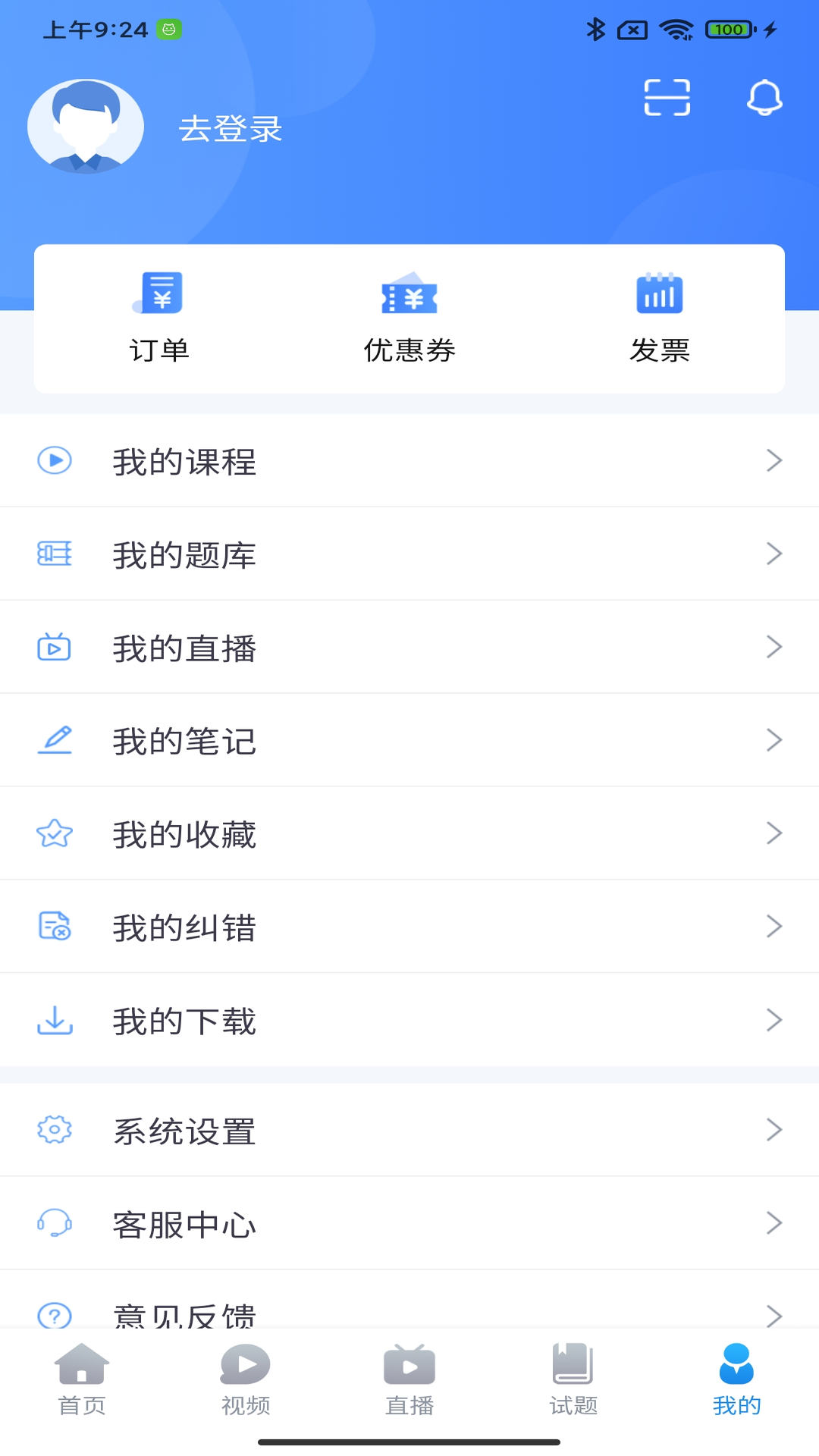Select the 我的笔记 pencil icon
Viewport: 819px width, 1456px height.
coord(54,740)
